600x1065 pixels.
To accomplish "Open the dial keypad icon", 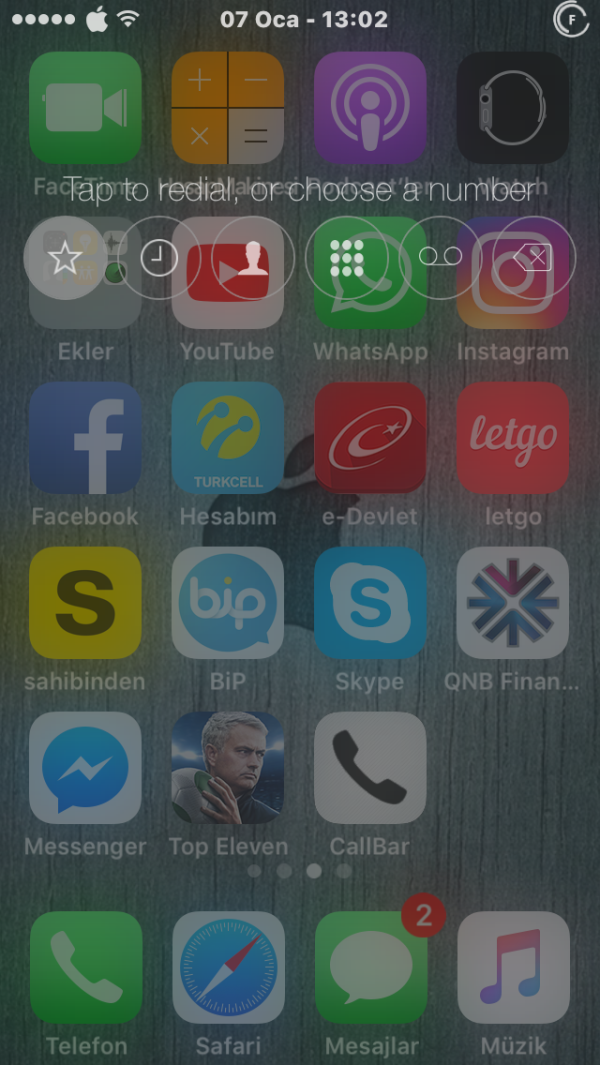I will (346, 259).
